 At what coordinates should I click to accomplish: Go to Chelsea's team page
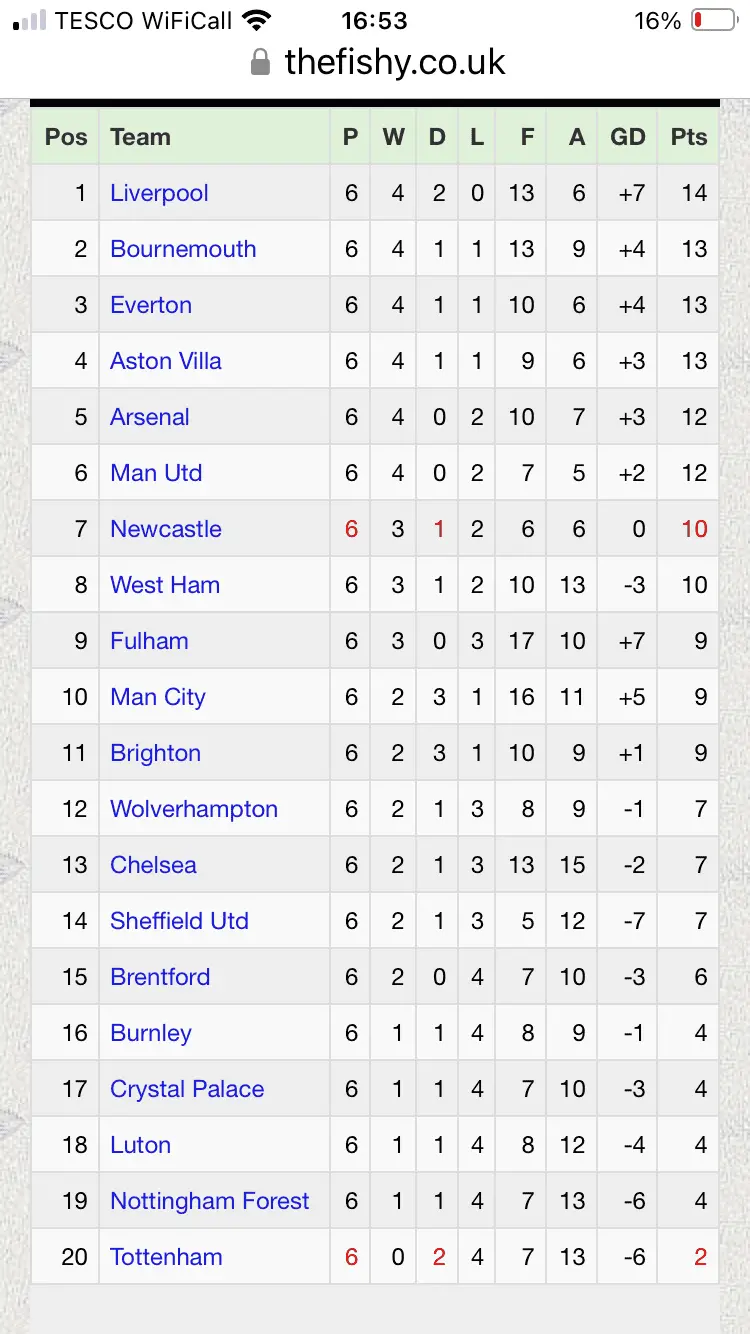(x=153, y=865)
